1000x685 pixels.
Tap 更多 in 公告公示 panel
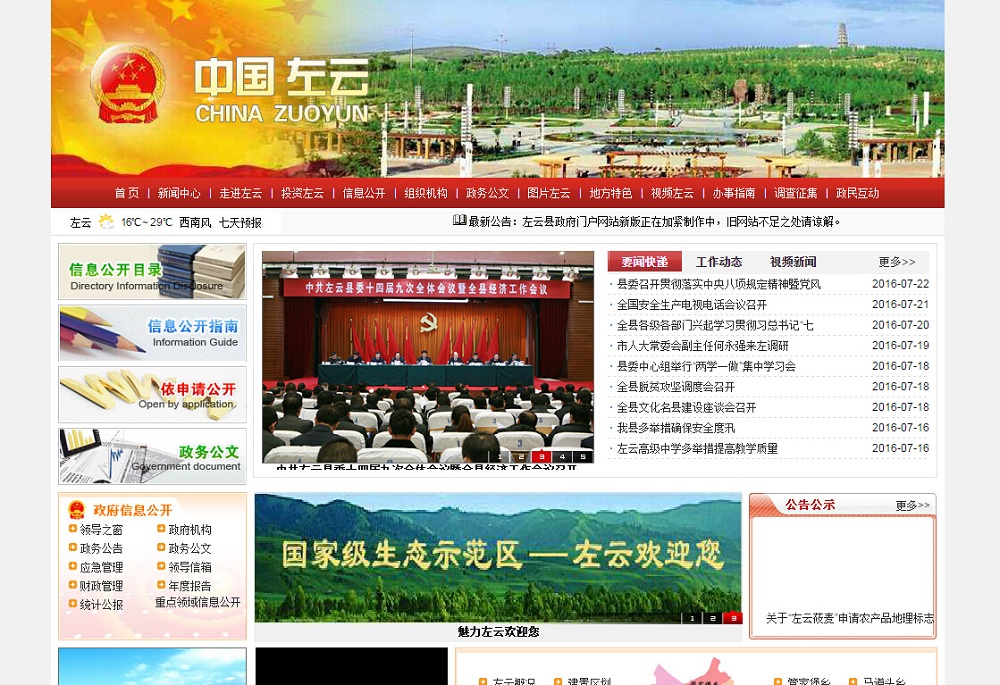pos(912,506)
